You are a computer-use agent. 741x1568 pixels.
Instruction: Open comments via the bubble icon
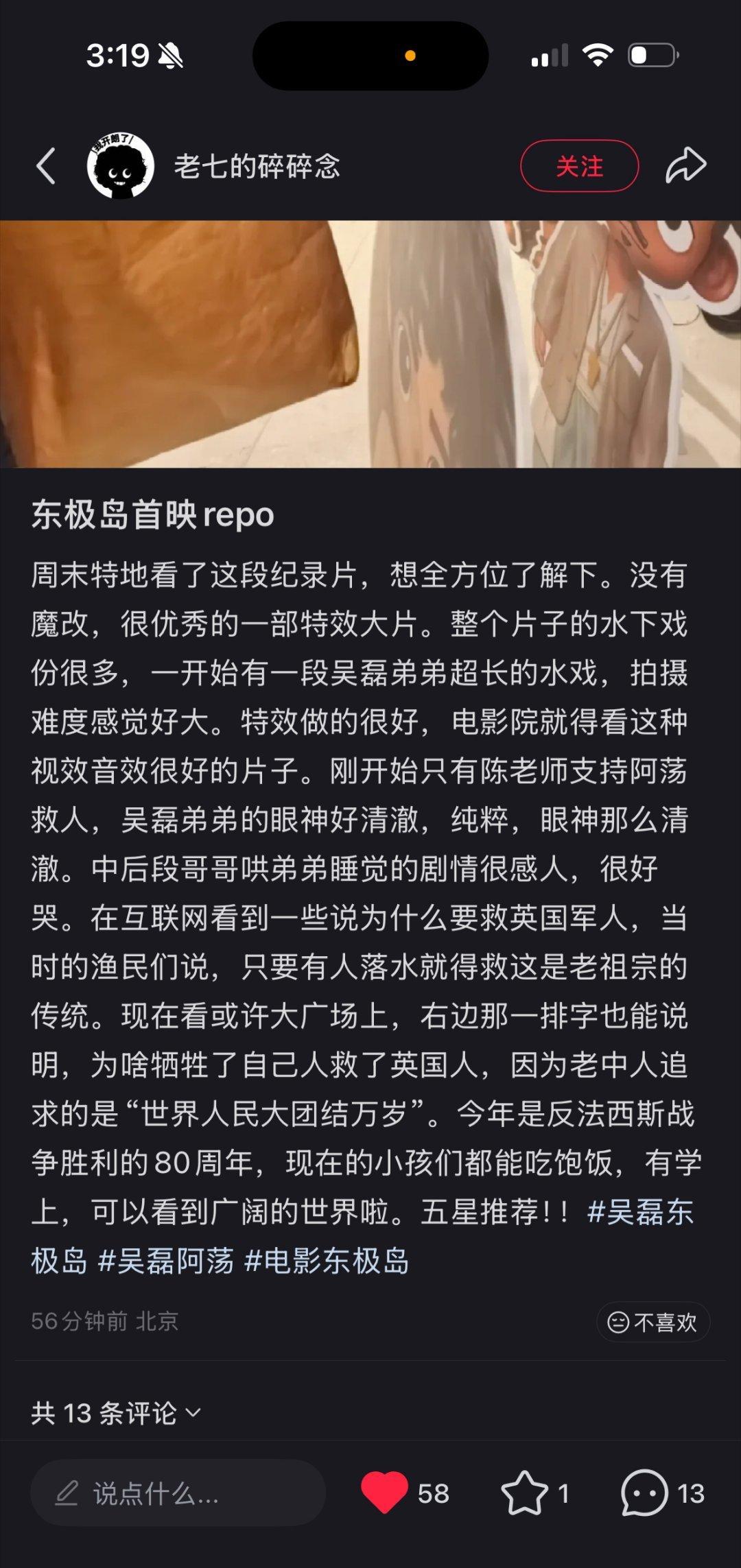[644, 1493]
